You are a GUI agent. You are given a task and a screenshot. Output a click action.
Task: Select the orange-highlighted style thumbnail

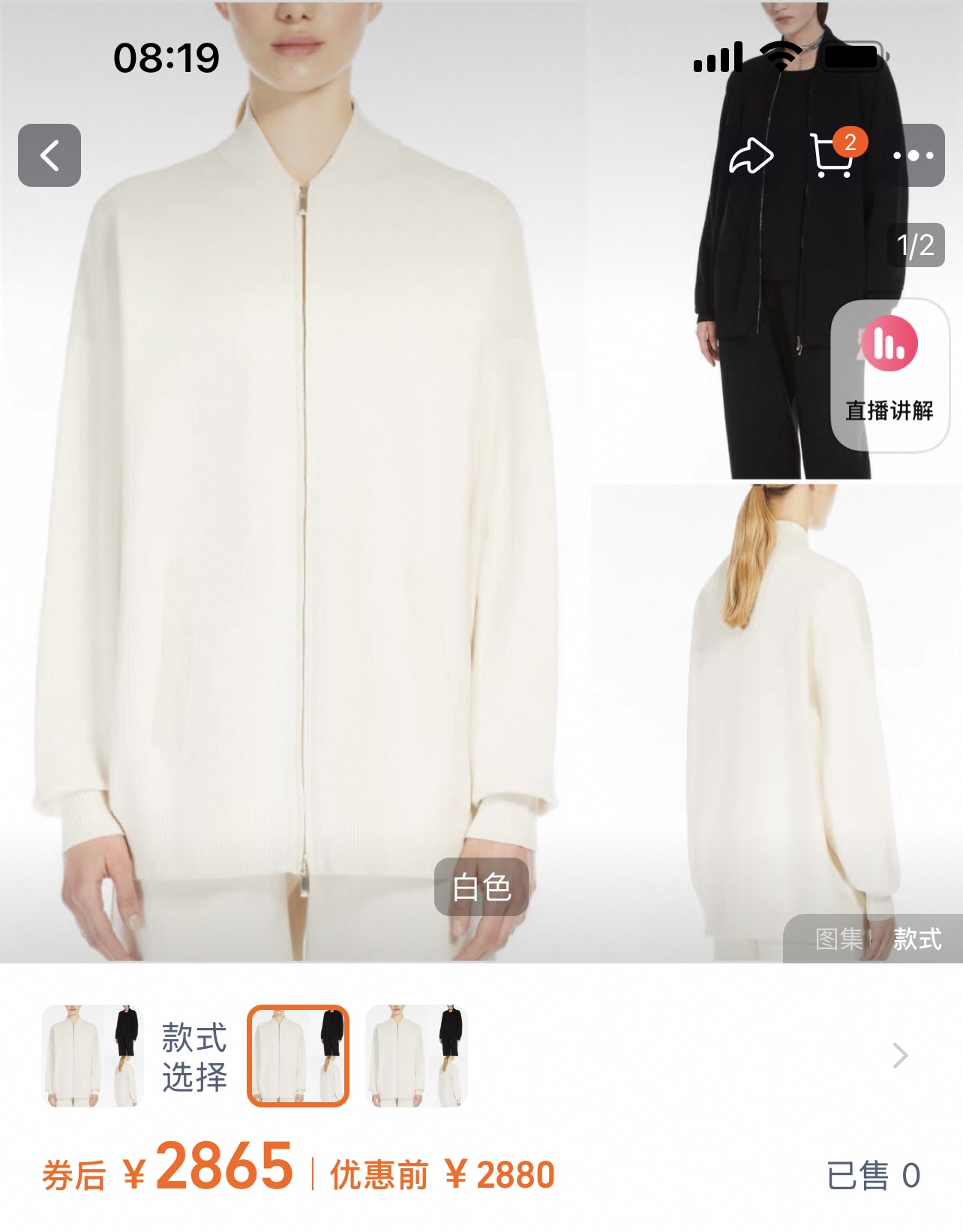pyautogui.click(x=298, y=1056)
